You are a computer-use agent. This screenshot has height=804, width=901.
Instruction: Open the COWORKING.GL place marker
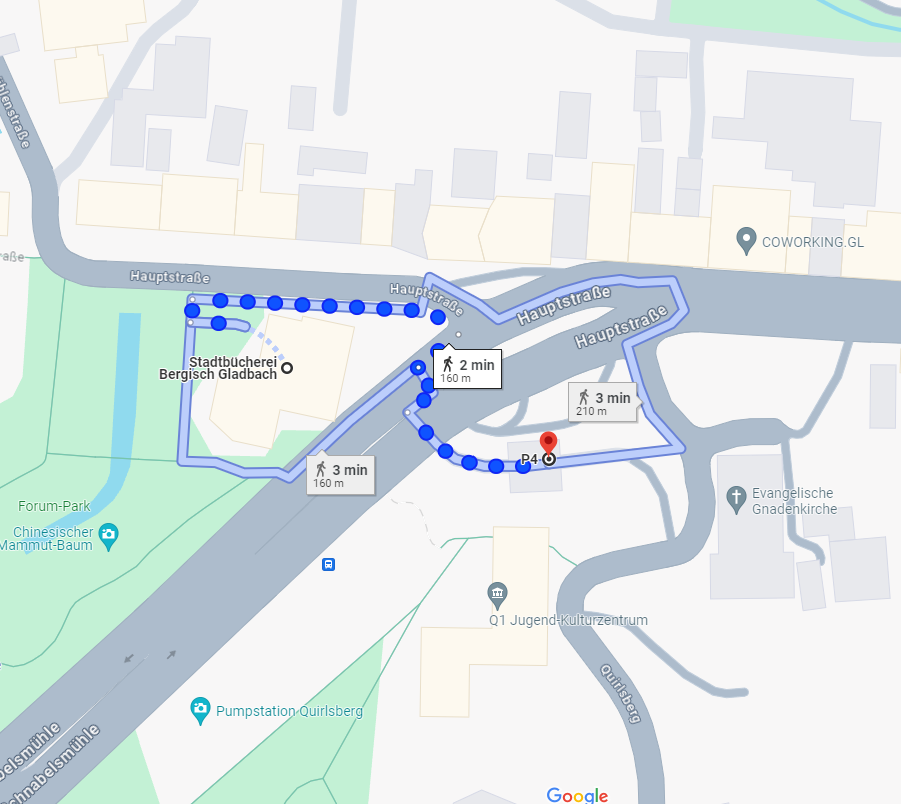point(745,240)
